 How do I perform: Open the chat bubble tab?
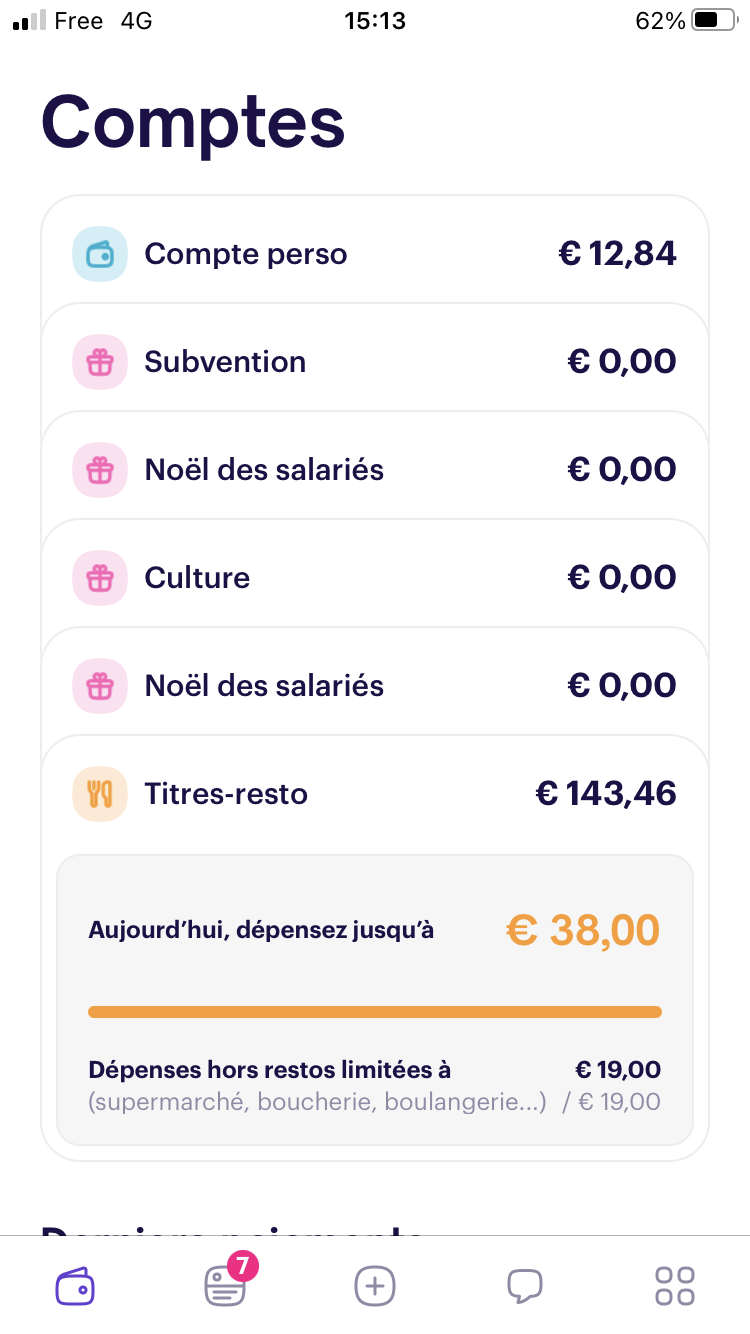coord(525,1286)
